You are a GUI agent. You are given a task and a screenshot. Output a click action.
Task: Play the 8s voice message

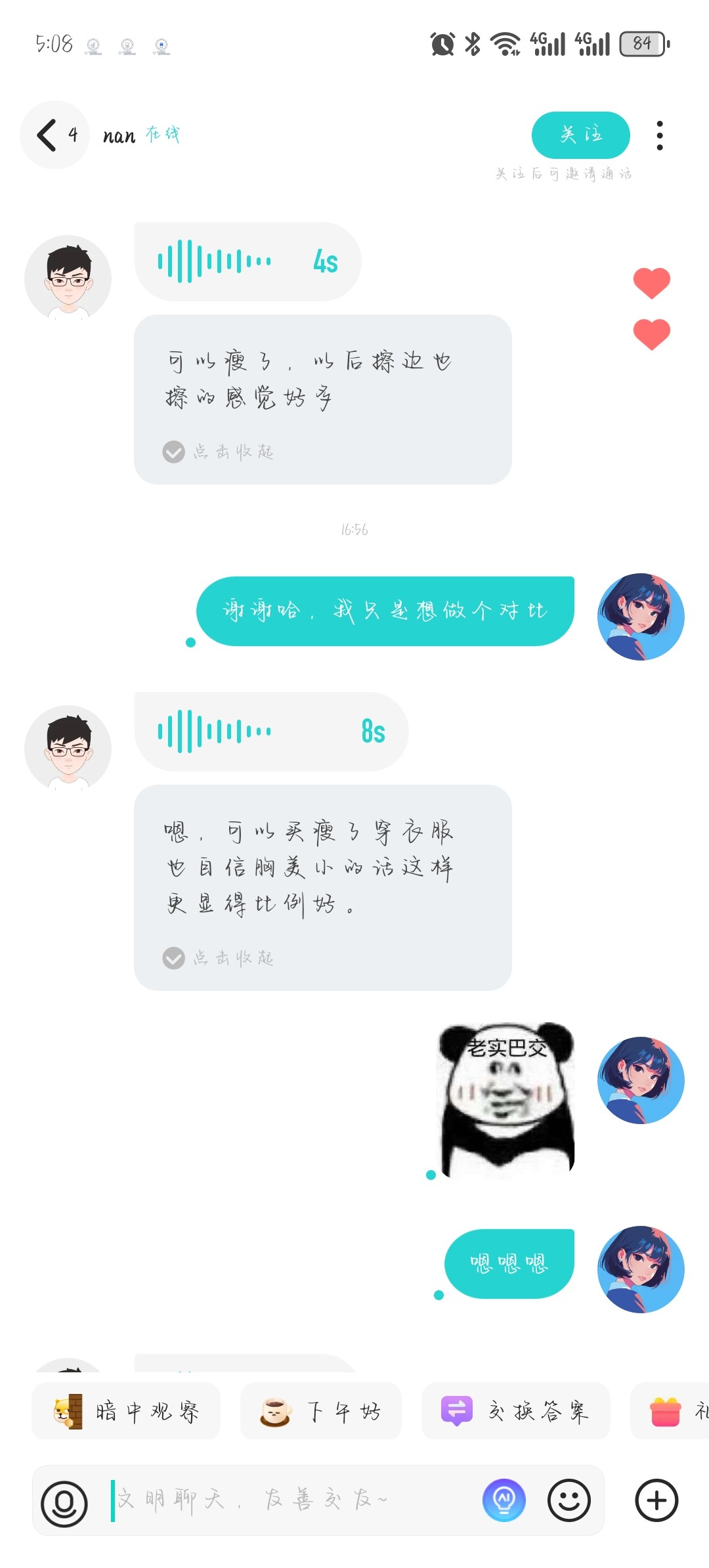pyautogui.click(x=271, y=731)
